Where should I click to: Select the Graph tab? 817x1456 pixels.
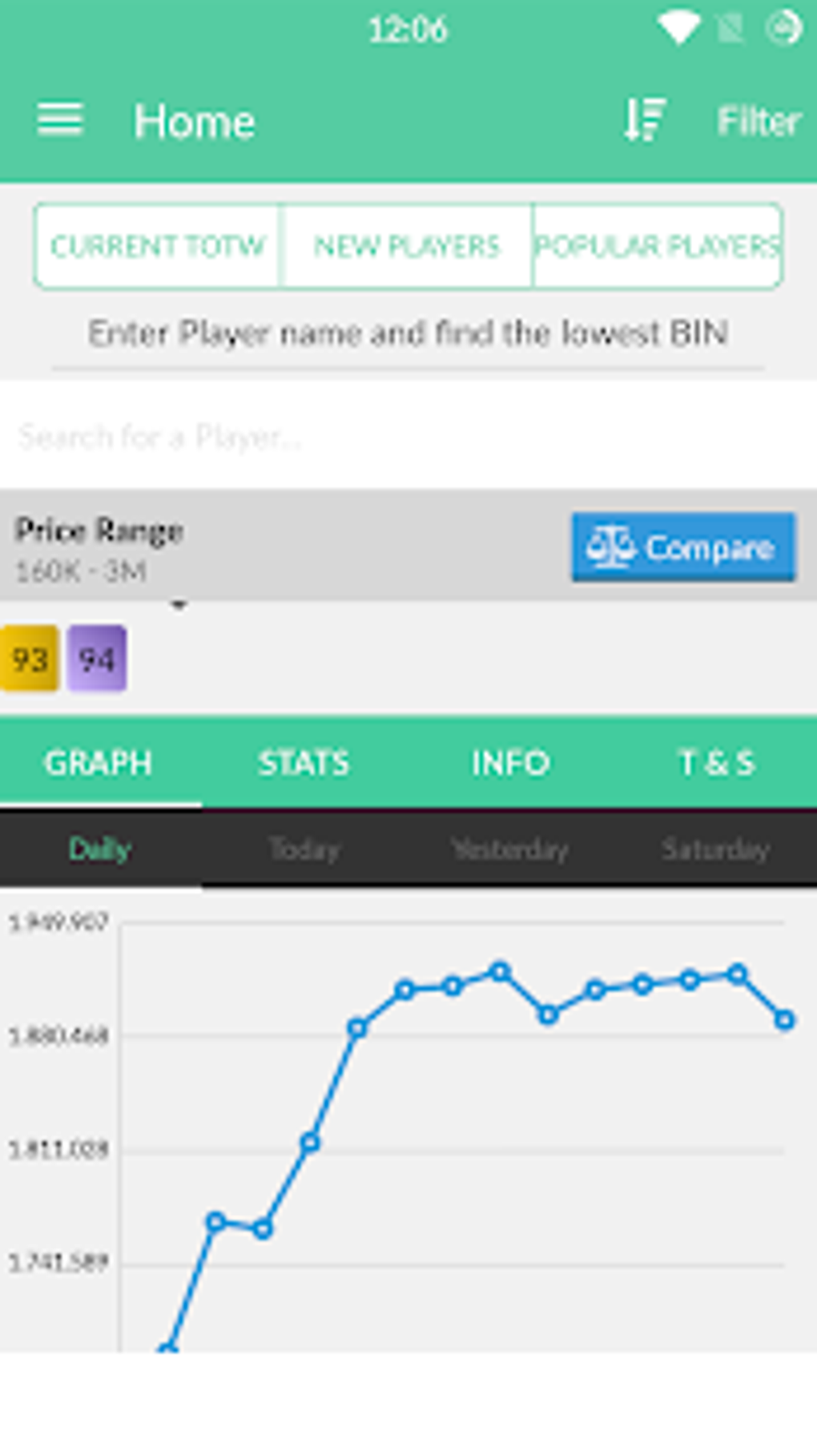pos(98,763)
